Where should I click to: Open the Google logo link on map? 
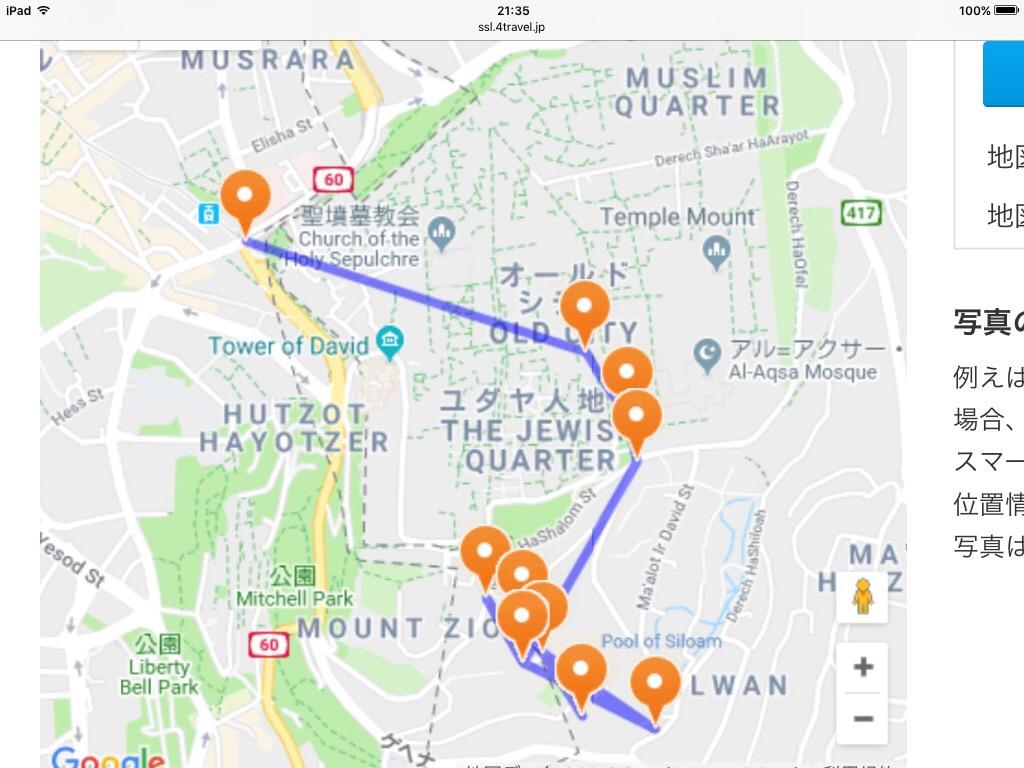click(x=107, y=757)
